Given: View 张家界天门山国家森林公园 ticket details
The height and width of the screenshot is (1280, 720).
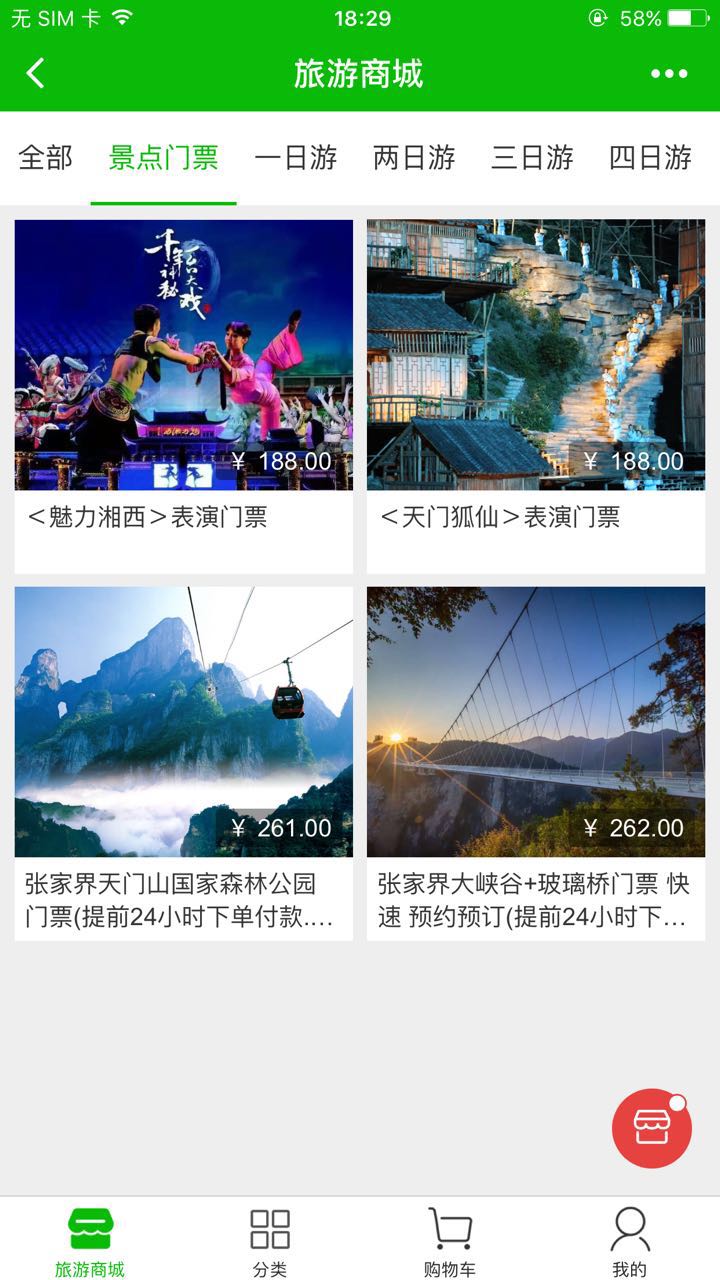Looking at the screenshot, I should (x=184, y=762).
